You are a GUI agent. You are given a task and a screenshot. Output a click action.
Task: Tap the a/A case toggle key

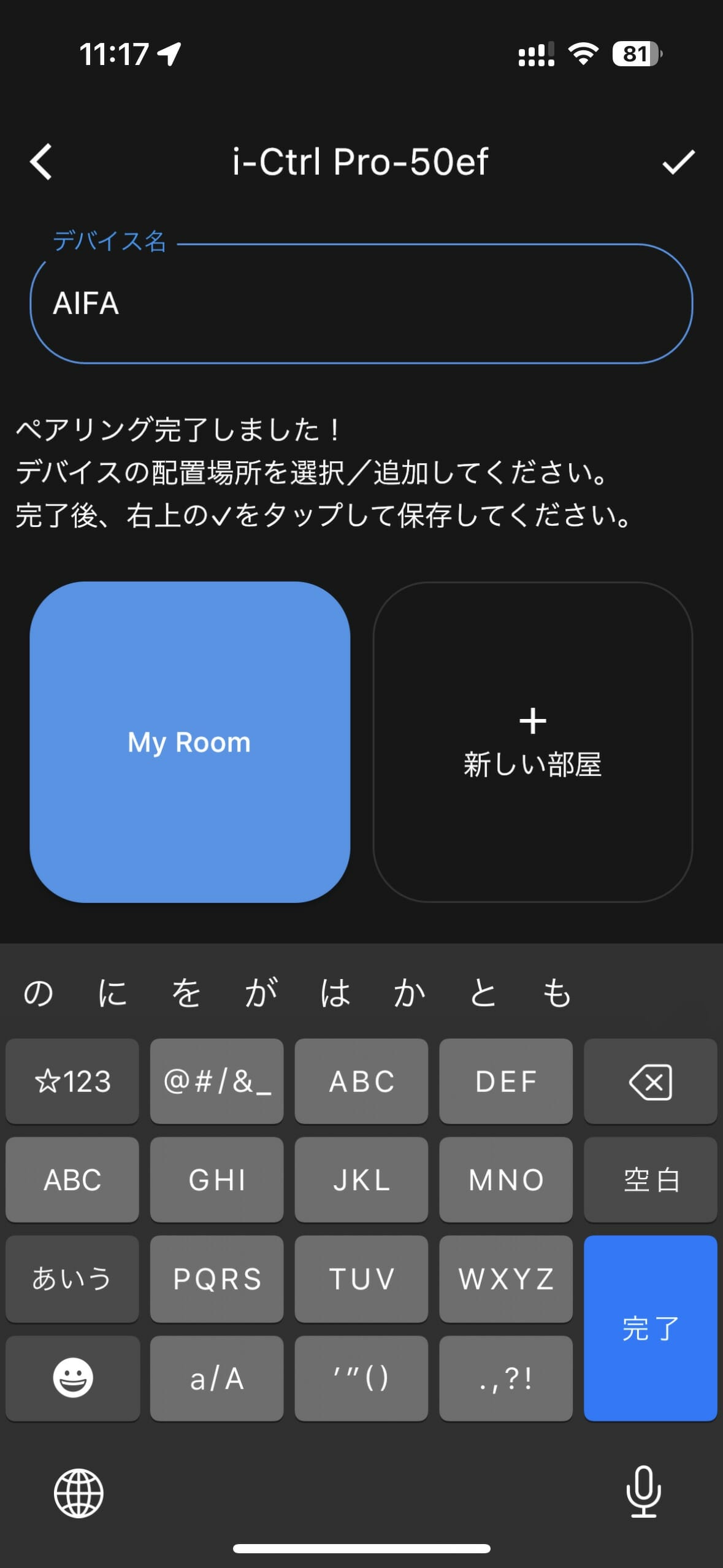[x=216, y=1378]
